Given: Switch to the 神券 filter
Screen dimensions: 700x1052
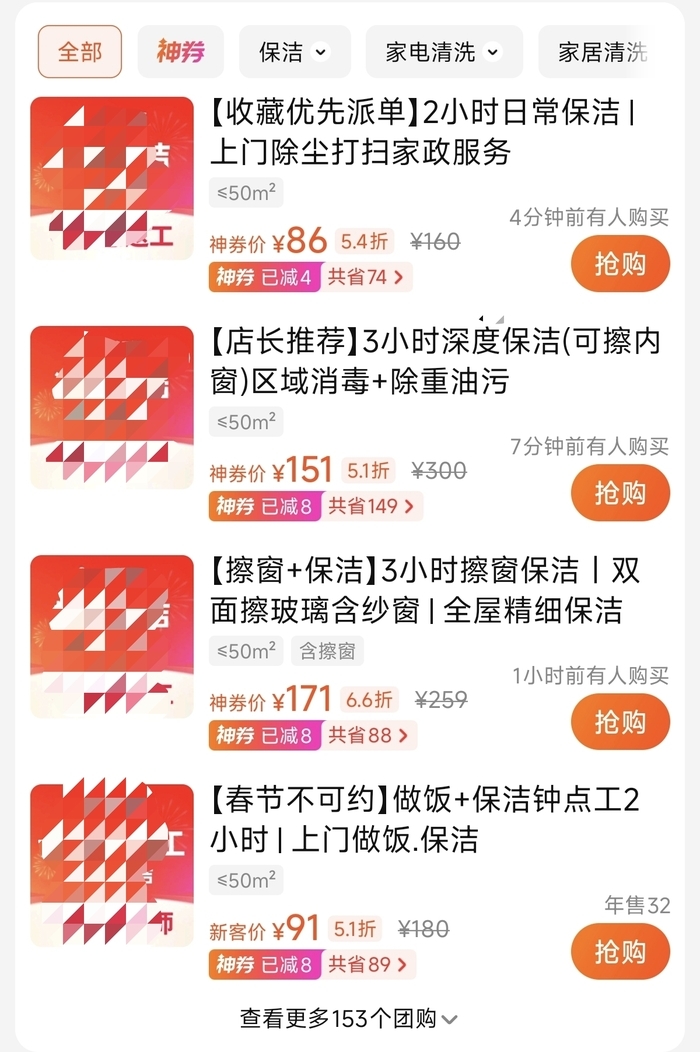Looking at the screenshot, I should pos(180,52).
